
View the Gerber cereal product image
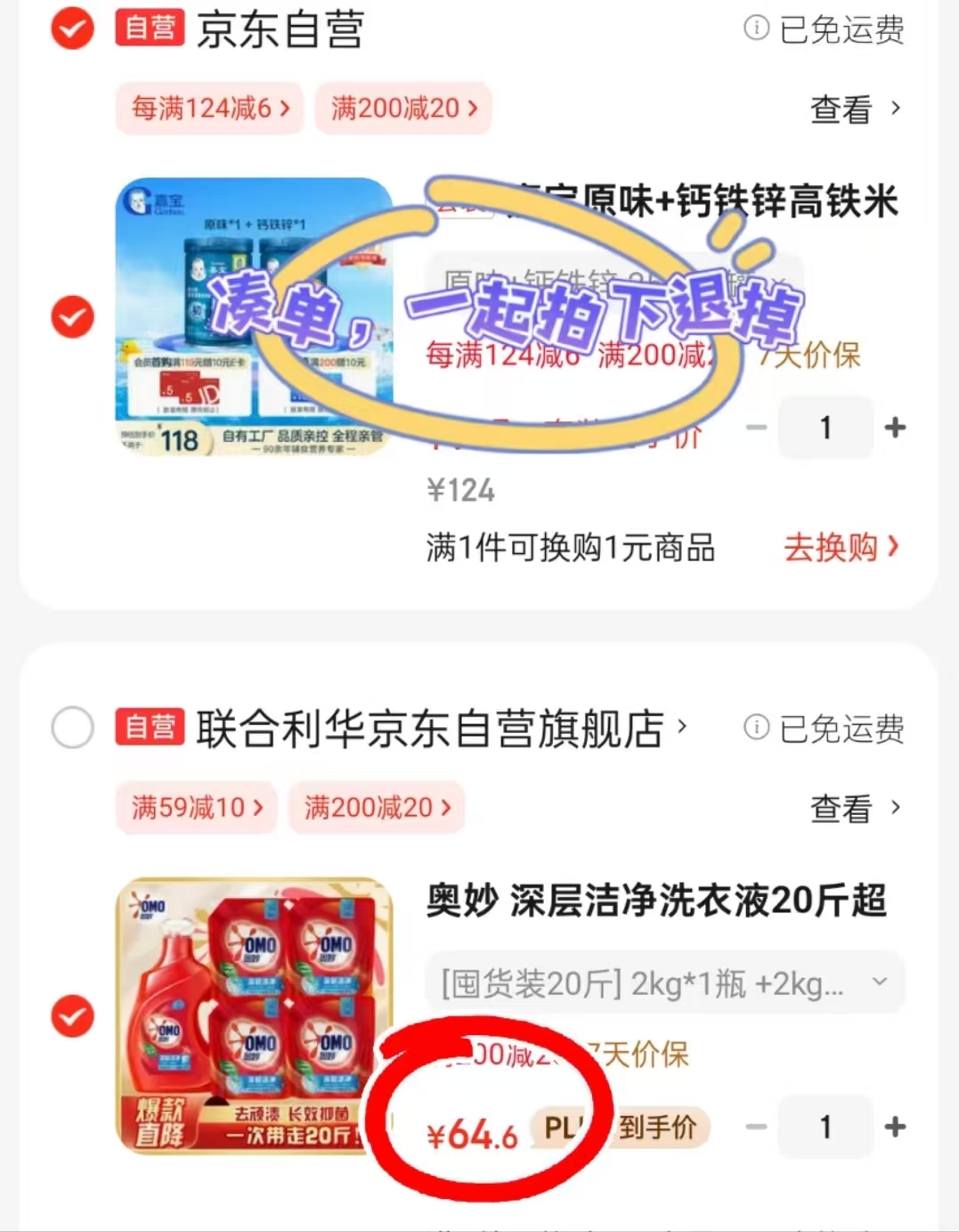pyautogui.click(x=255, y=316)
